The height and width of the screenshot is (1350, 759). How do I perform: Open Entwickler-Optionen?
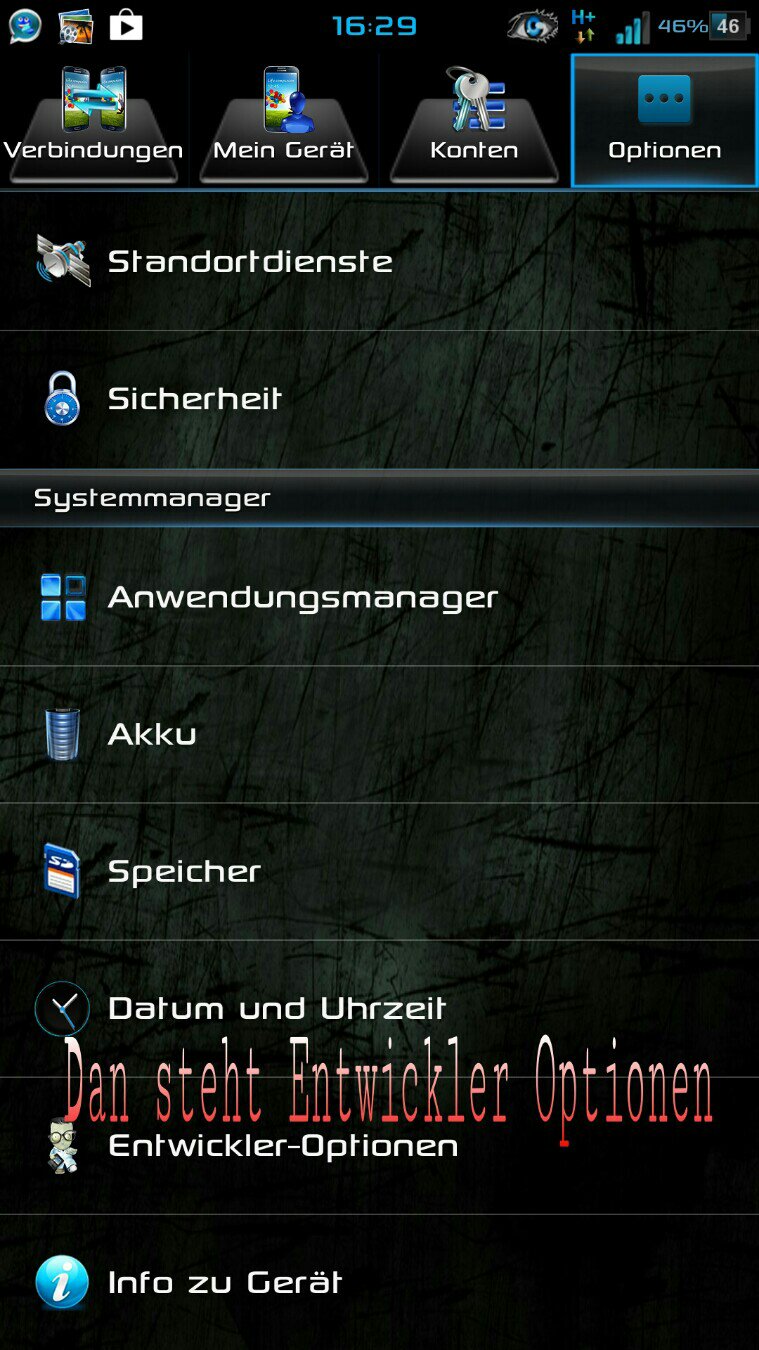coord(379,1145)
